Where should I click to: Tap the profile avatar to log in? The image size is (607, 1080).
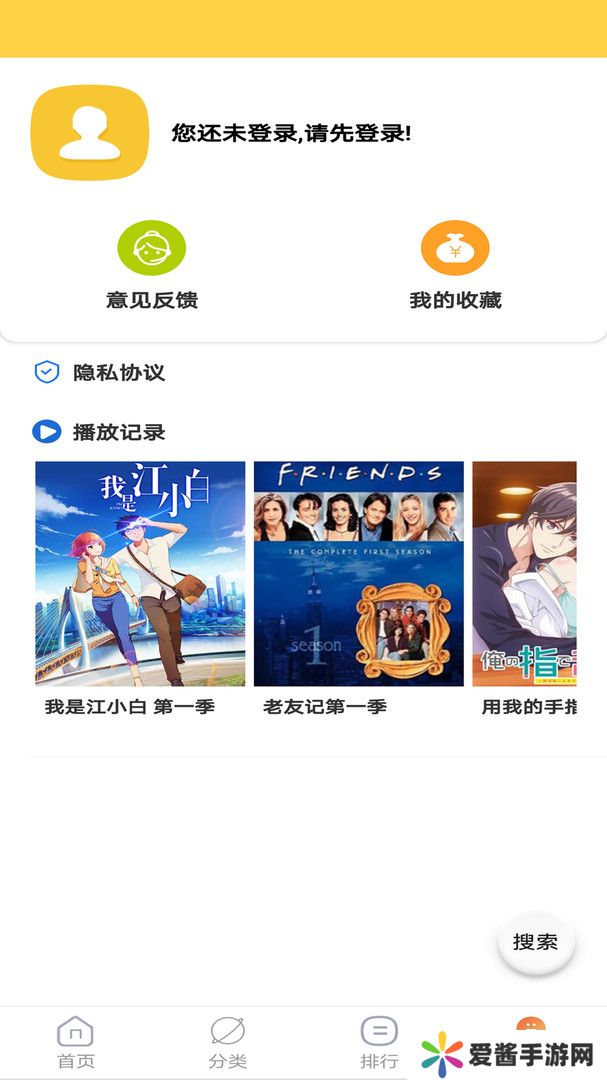coord(90,133)
